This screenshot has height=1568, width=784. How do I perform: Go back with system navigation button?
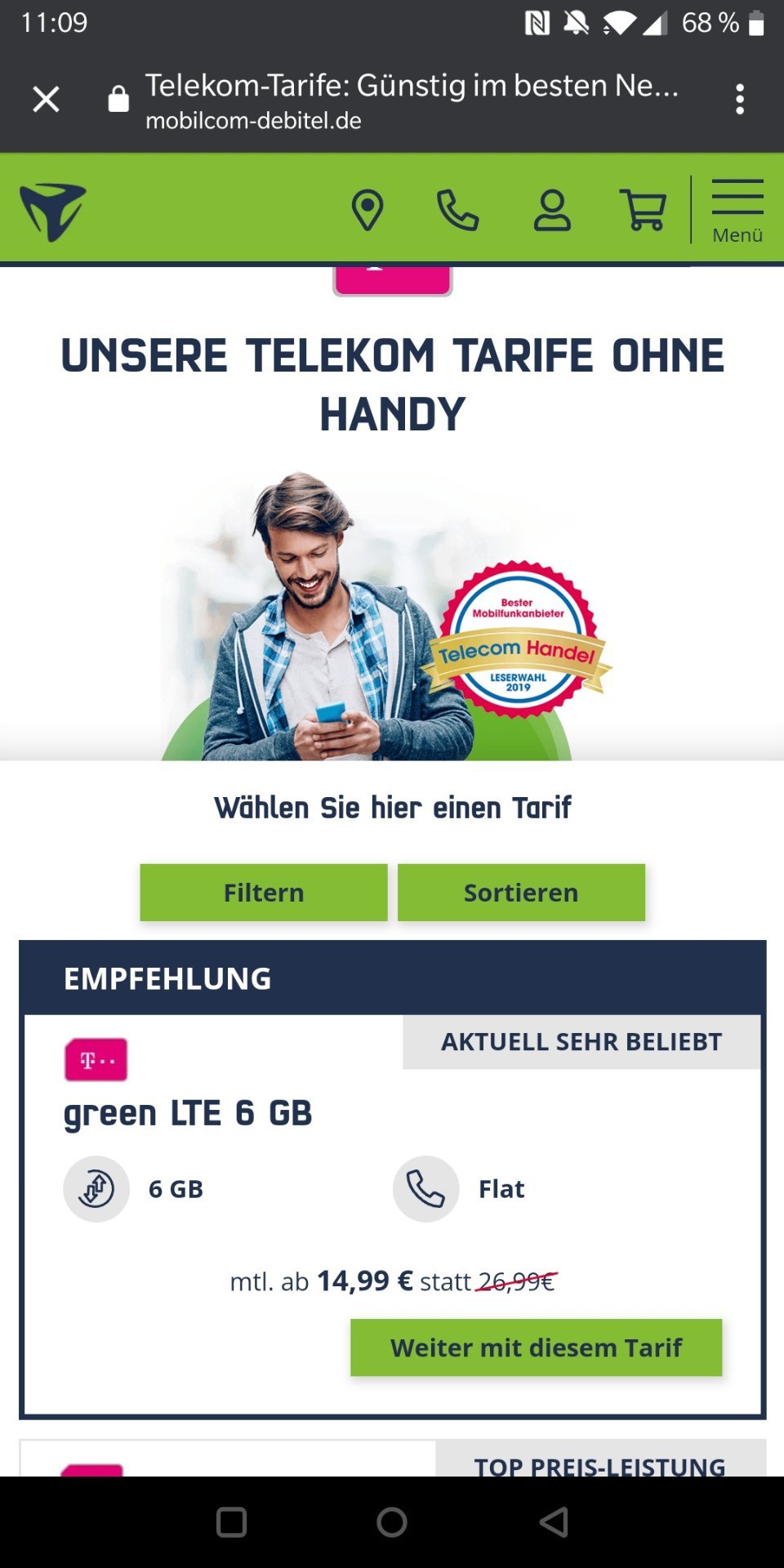[x=554, y=1522]
